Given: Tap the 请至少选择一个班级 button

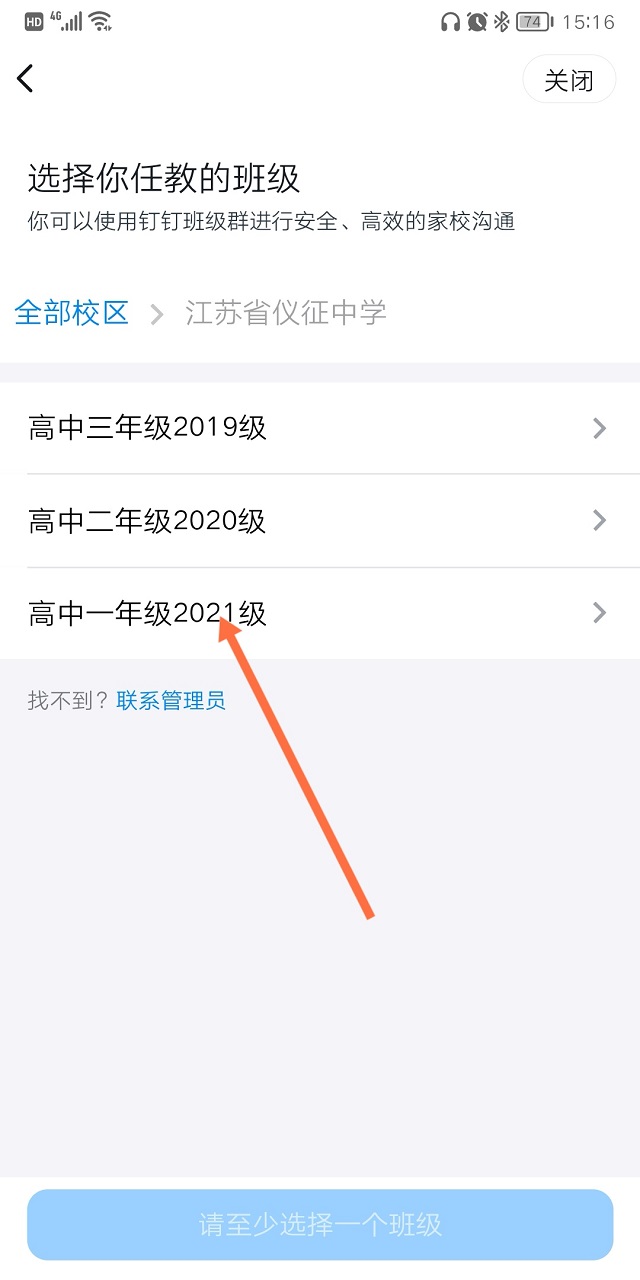Looking at the screenshot, I should pyautogui.click(x=320, y=1224).
